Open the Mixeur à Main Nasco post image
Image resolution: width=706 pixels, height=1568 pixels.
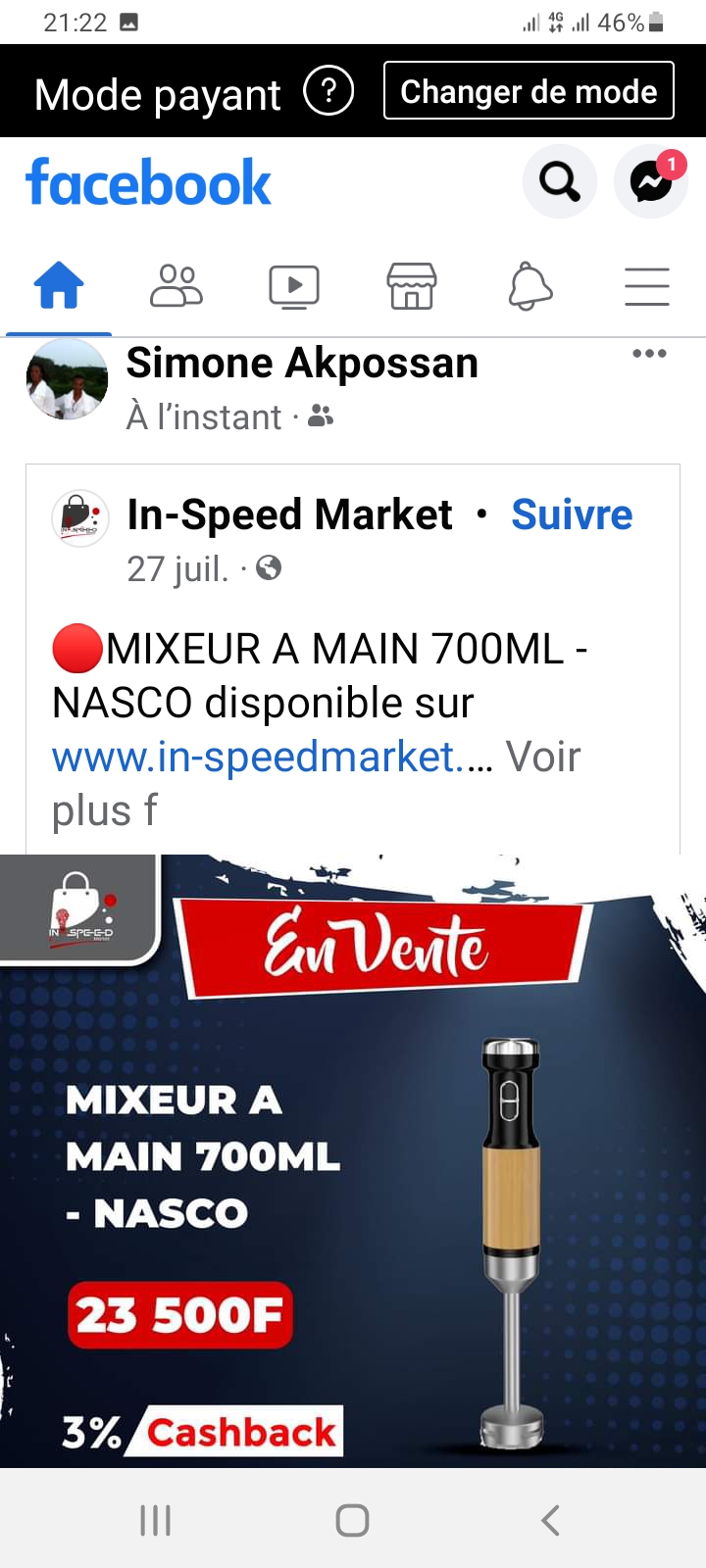(353, 1161)
